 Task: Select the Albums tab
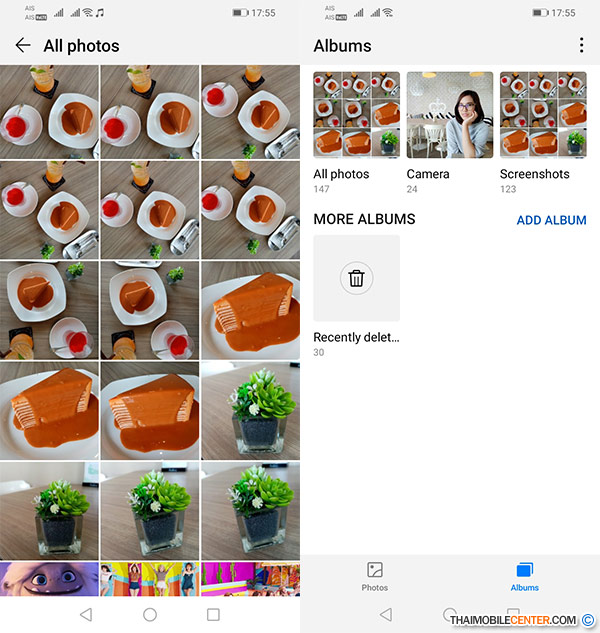click(524, 577)
